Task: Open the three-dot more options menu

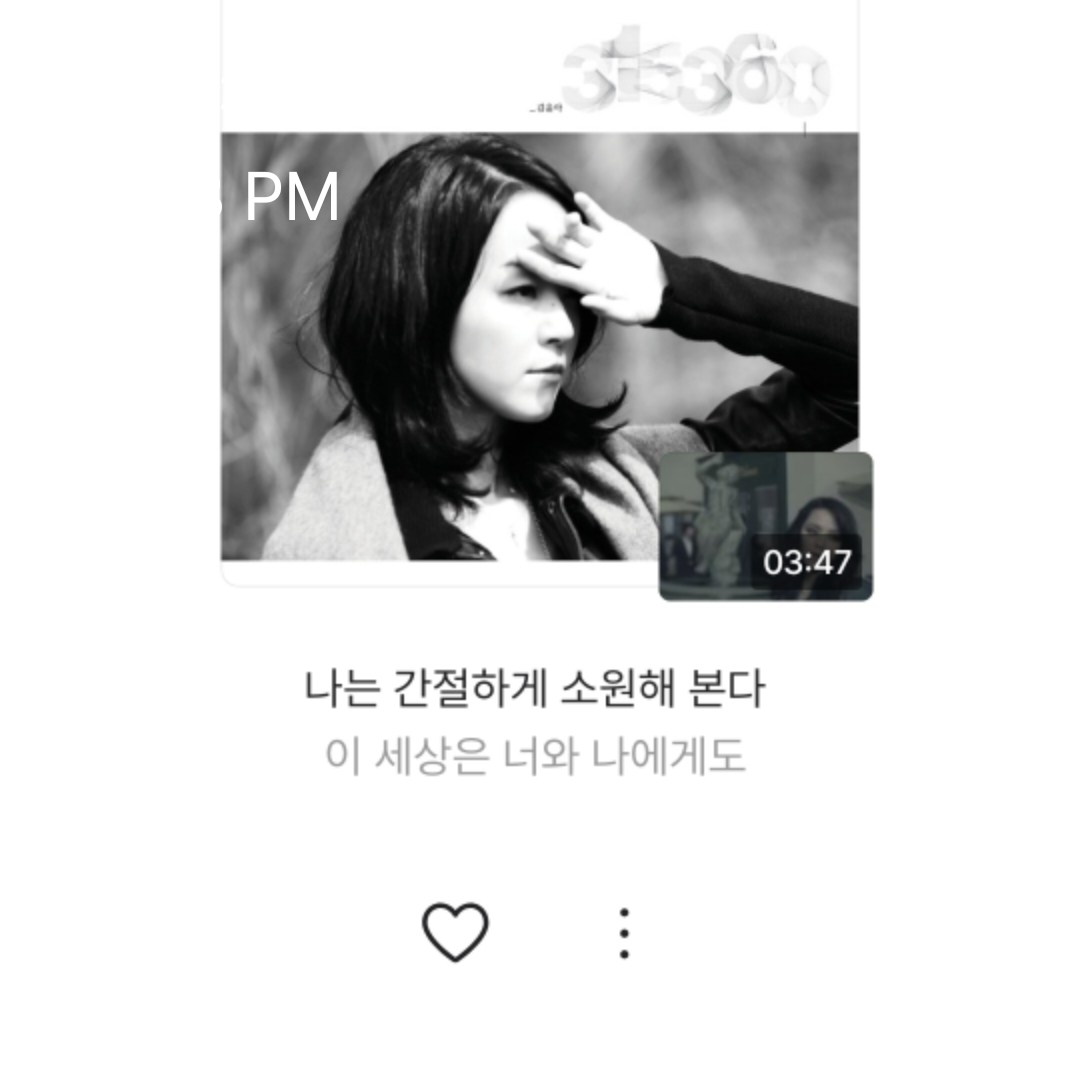Action: (624, 933)
